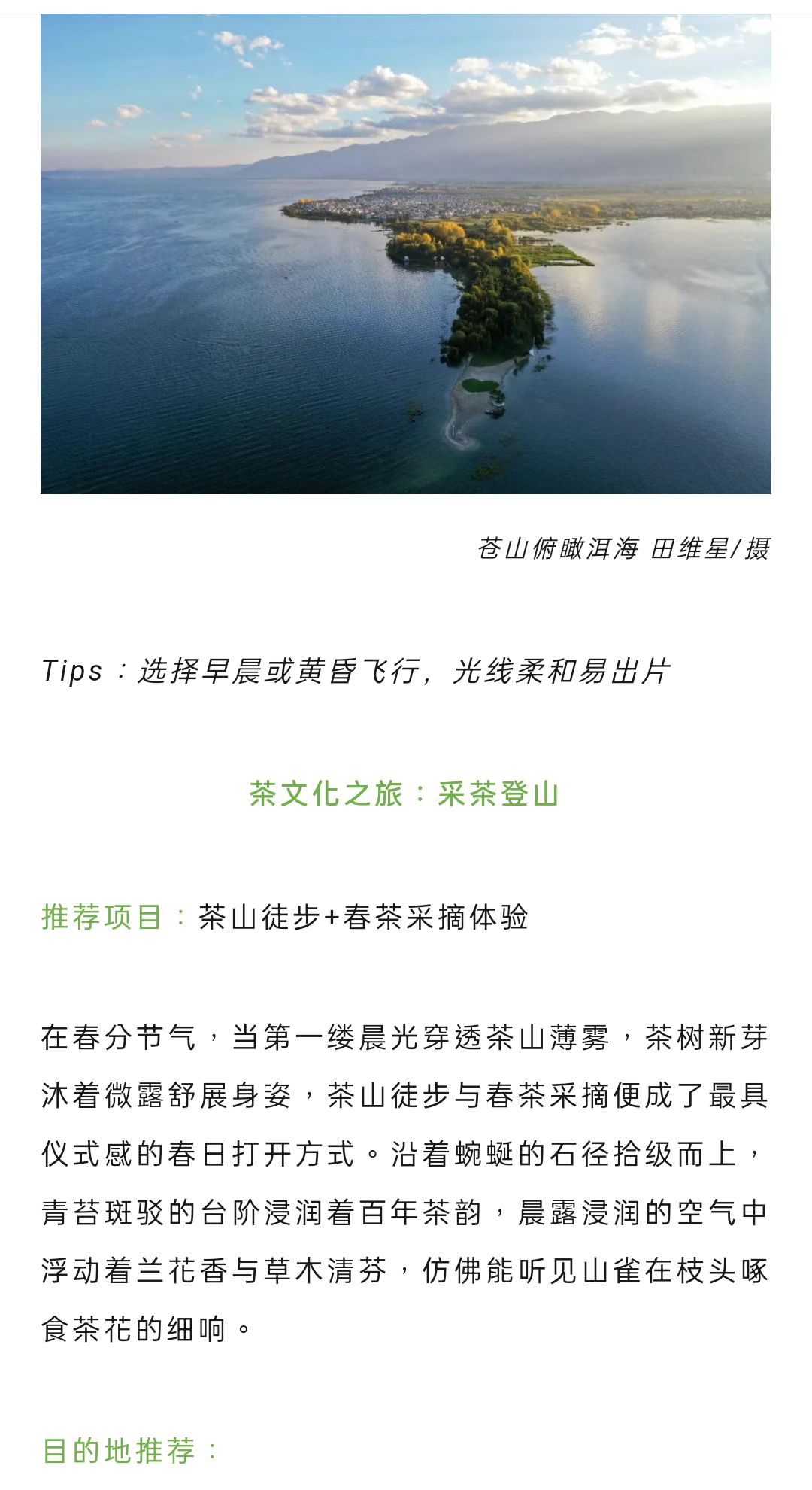Open the Erhai lake aerial photo
This screenshot has height=1490, width=812.
[406, 253]
